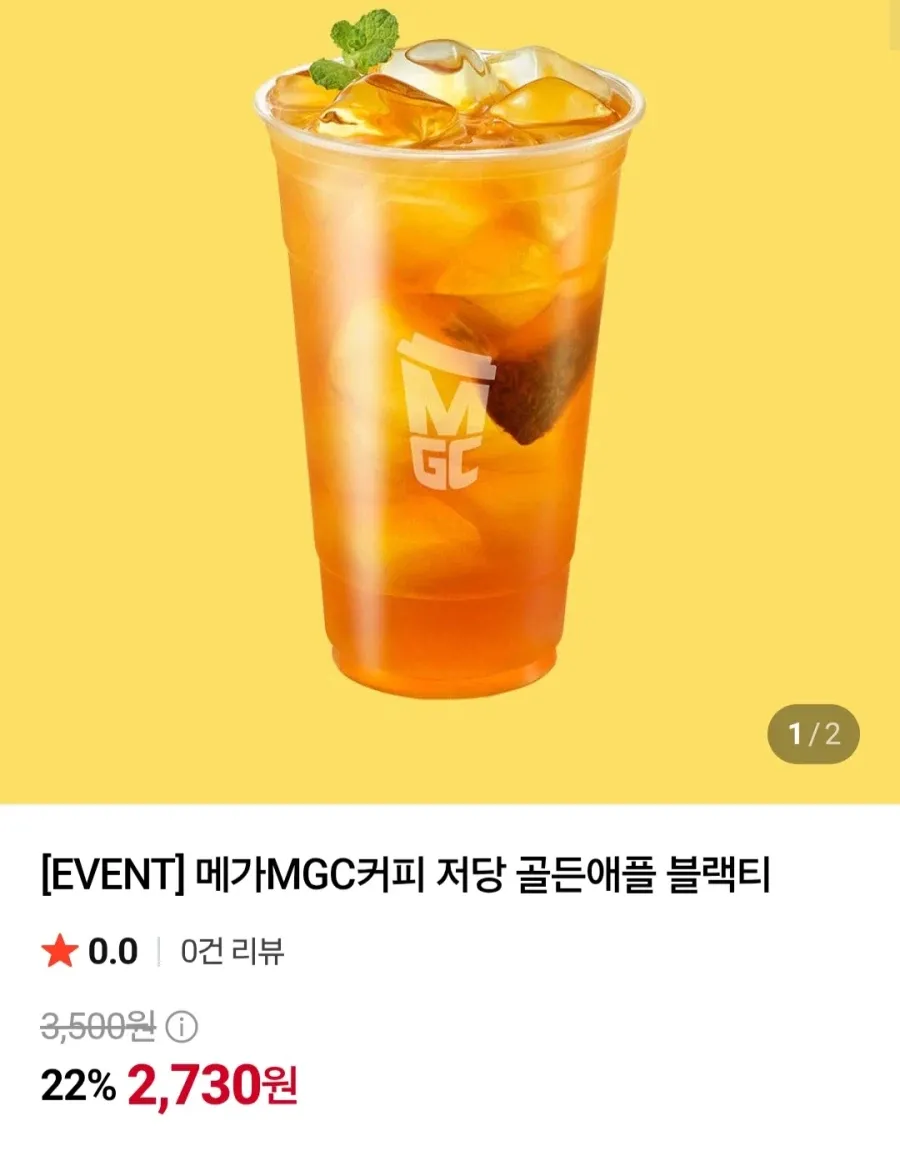Image resolution: width=900 pixels, height=1156 pixels.
Task: Open the 0건 리뷰 reviews link
Action: [232, 952]
